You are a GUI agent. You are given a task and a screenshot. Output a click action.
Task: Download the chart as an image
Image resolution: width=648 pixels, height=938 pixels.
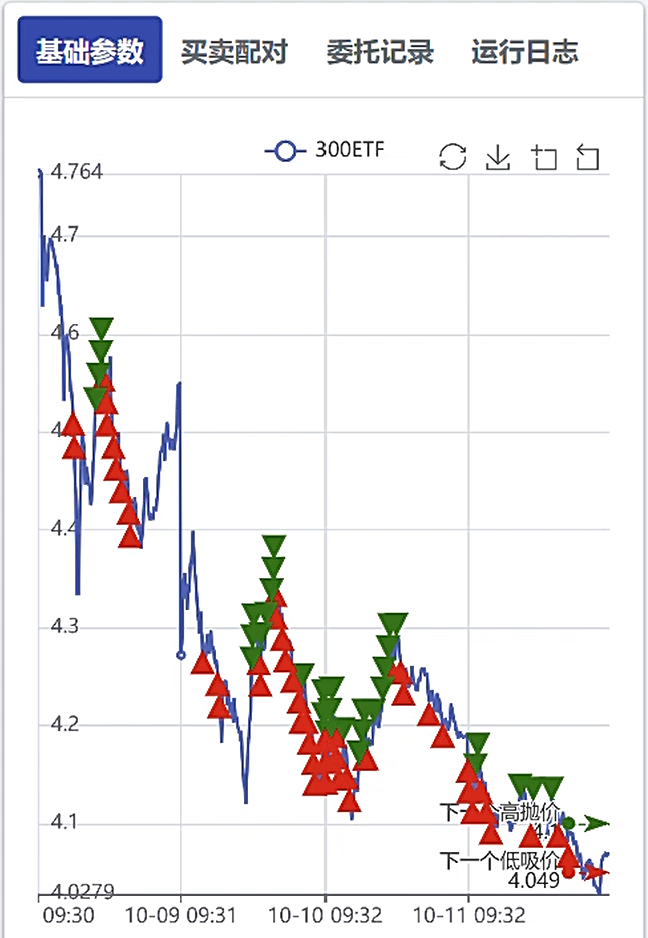(498, 157)
